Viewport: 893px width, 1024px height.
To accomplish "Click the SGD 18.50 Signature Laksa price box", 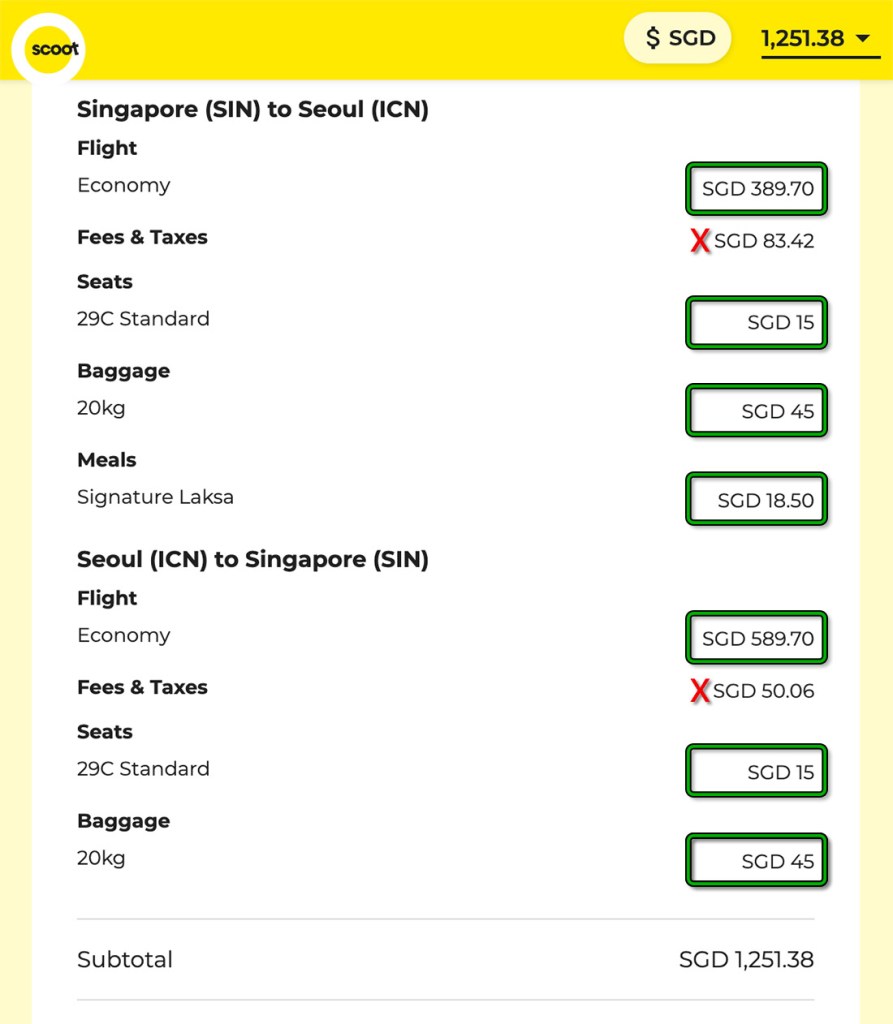I will (756, 499).
